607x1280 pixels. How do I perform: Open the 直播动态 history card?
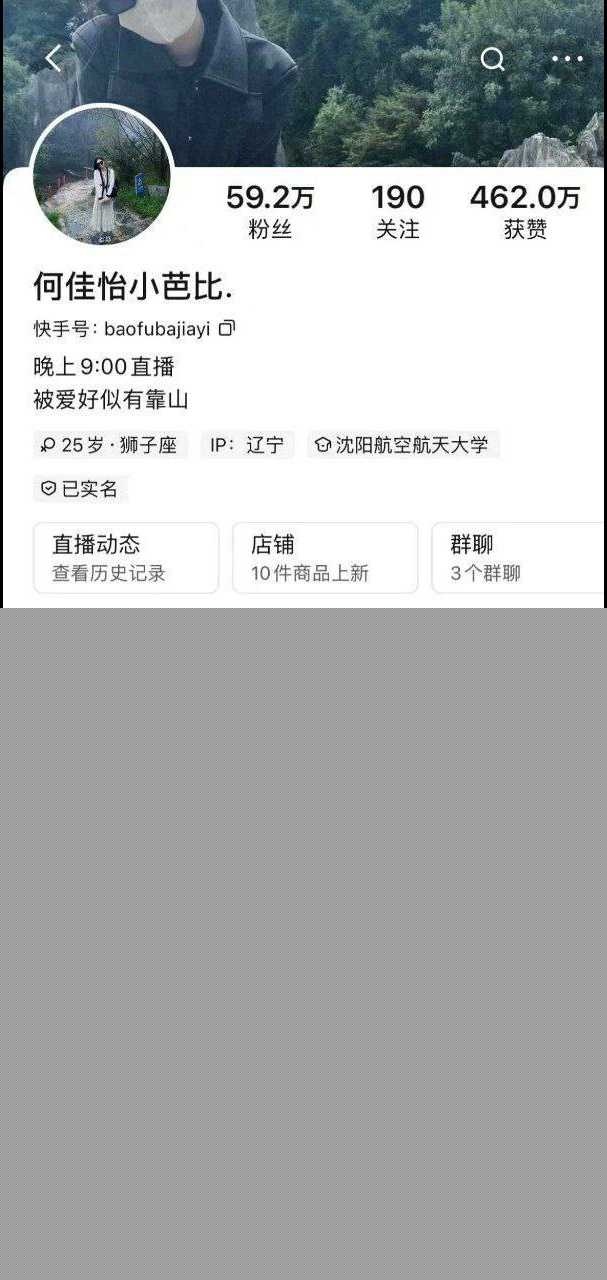(126, 558)
